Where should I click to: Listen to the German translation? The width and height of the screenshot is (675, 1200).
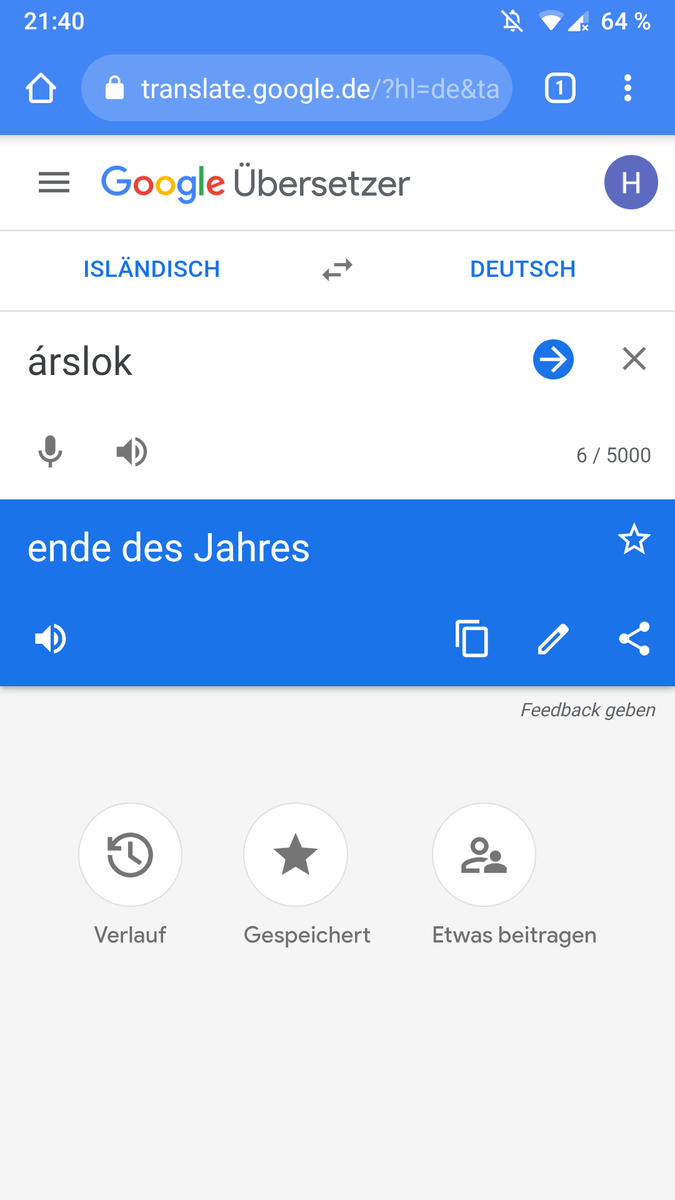point(50,638)
